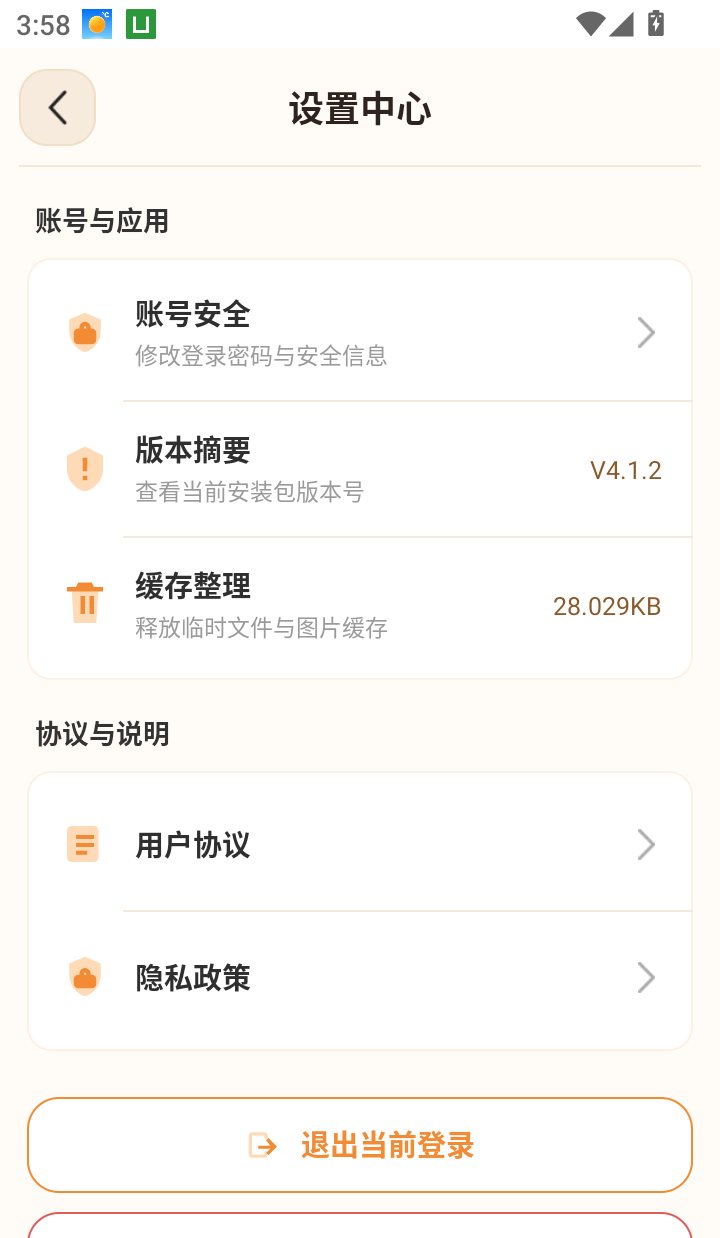720x1238 pixels.
Task: Click the shield icon beside 隐私政策
Action: pyautogui.click(x=85, y=977)
